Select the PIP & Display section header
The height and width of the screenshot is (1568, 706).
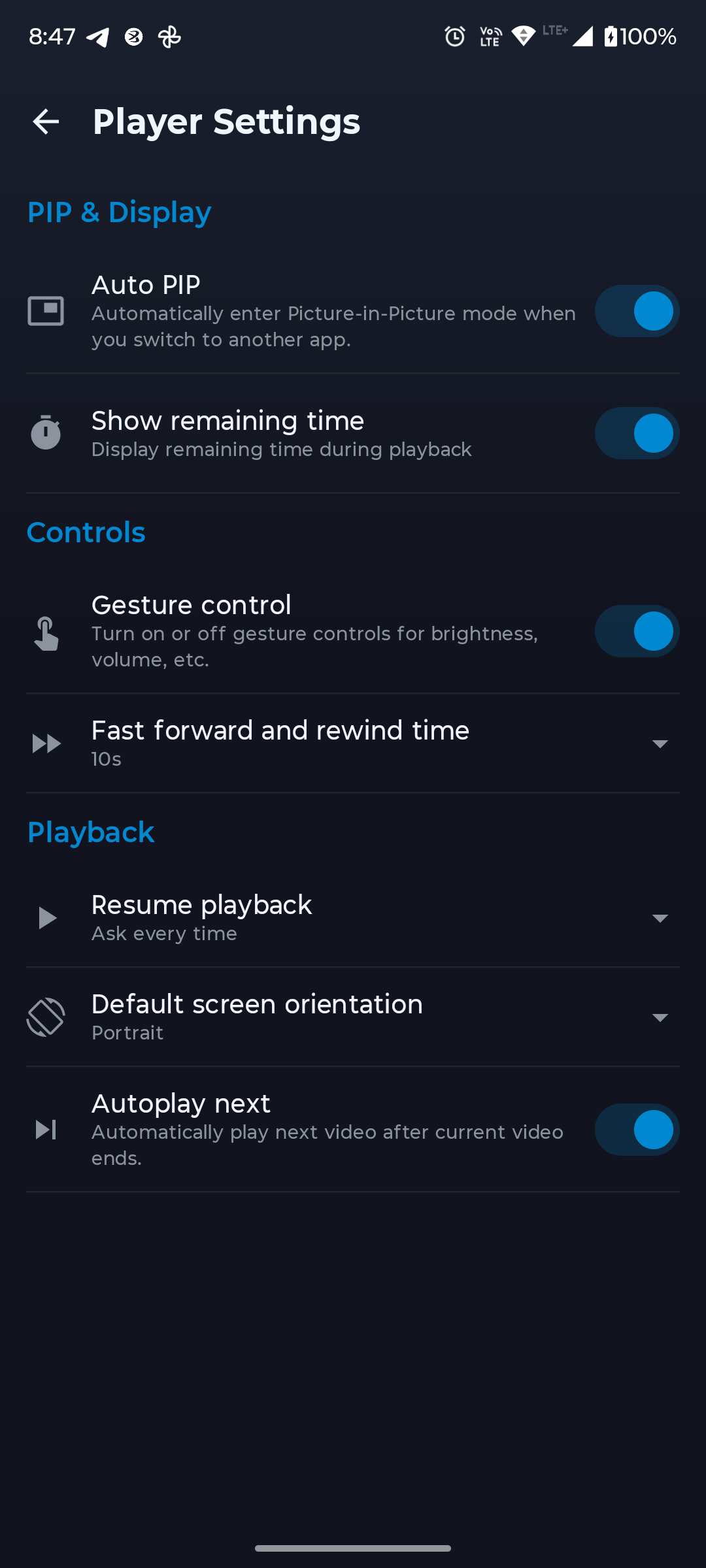pyautogui.click(x=118, y=211)
